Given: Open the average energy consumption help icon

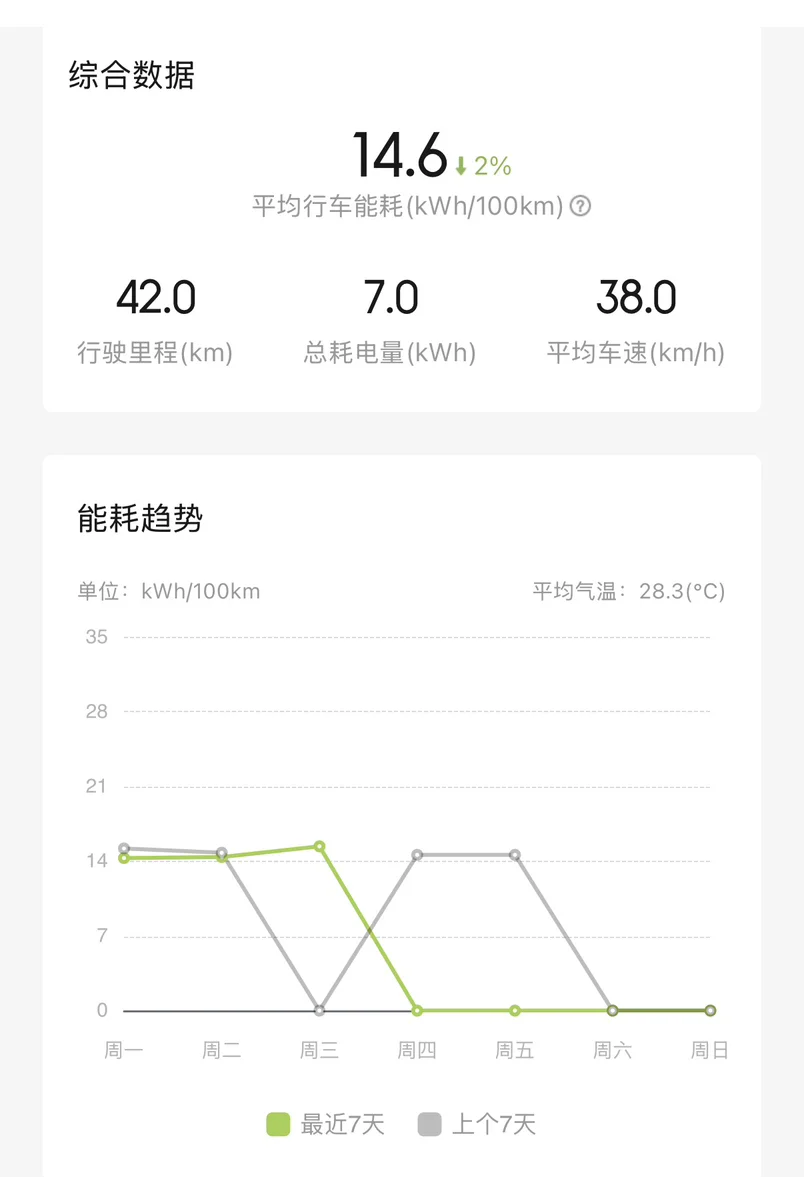Looking at the screenshot, I should pyautogui.click(x=580, y=206).
